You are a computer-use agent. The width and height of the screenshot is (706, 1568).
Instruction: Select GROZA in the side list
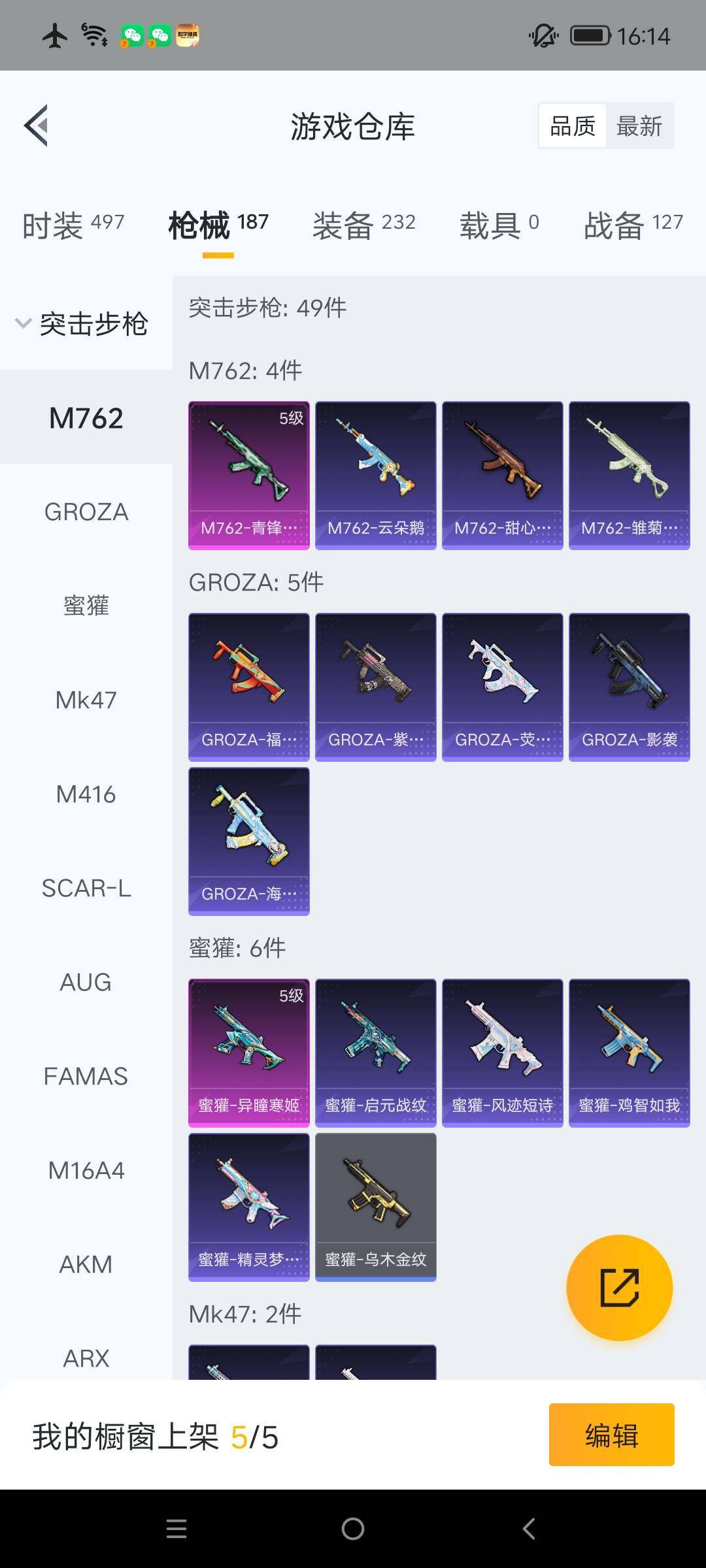[86, 512]
